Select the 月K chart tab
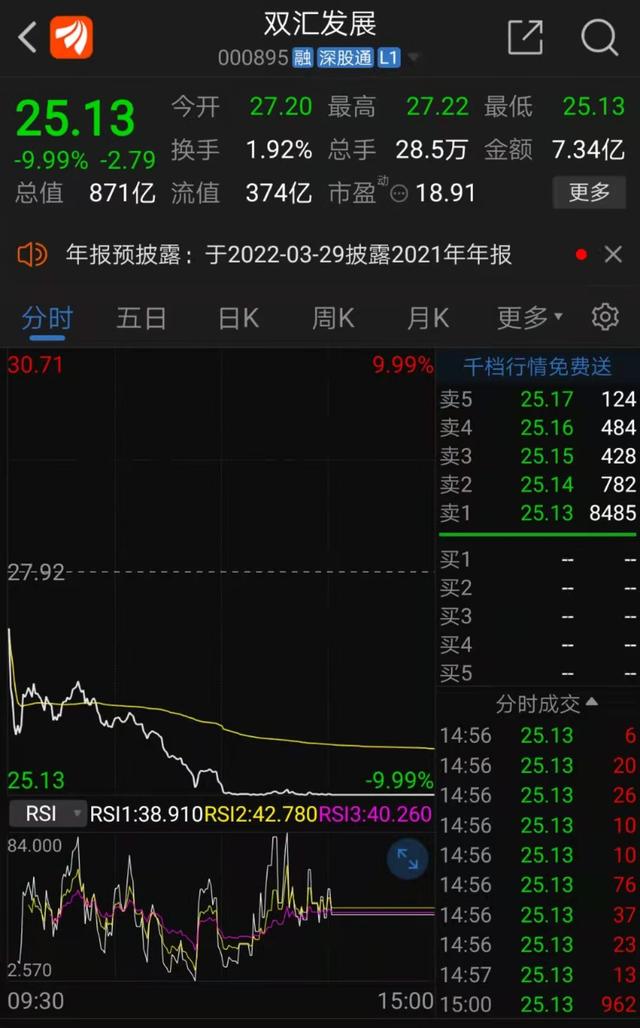This screenshot has width=640, height=1028. pos(428,318)
